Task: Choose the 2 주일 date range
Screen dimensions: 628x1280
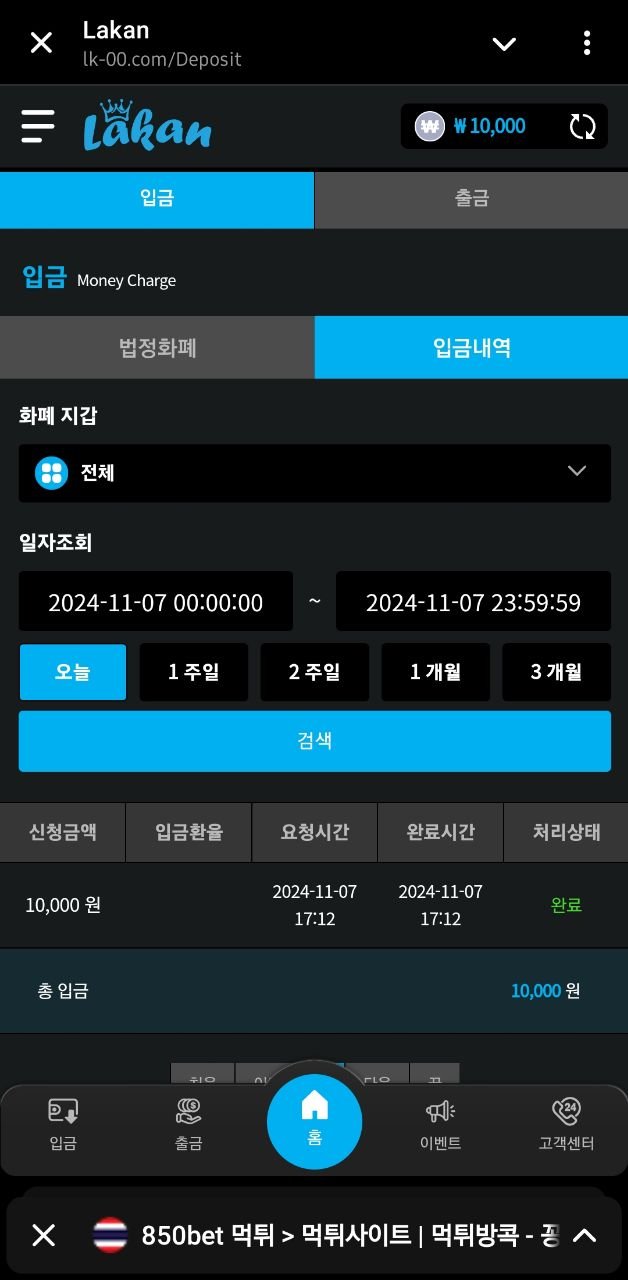Action: click(x=314, y=672)
